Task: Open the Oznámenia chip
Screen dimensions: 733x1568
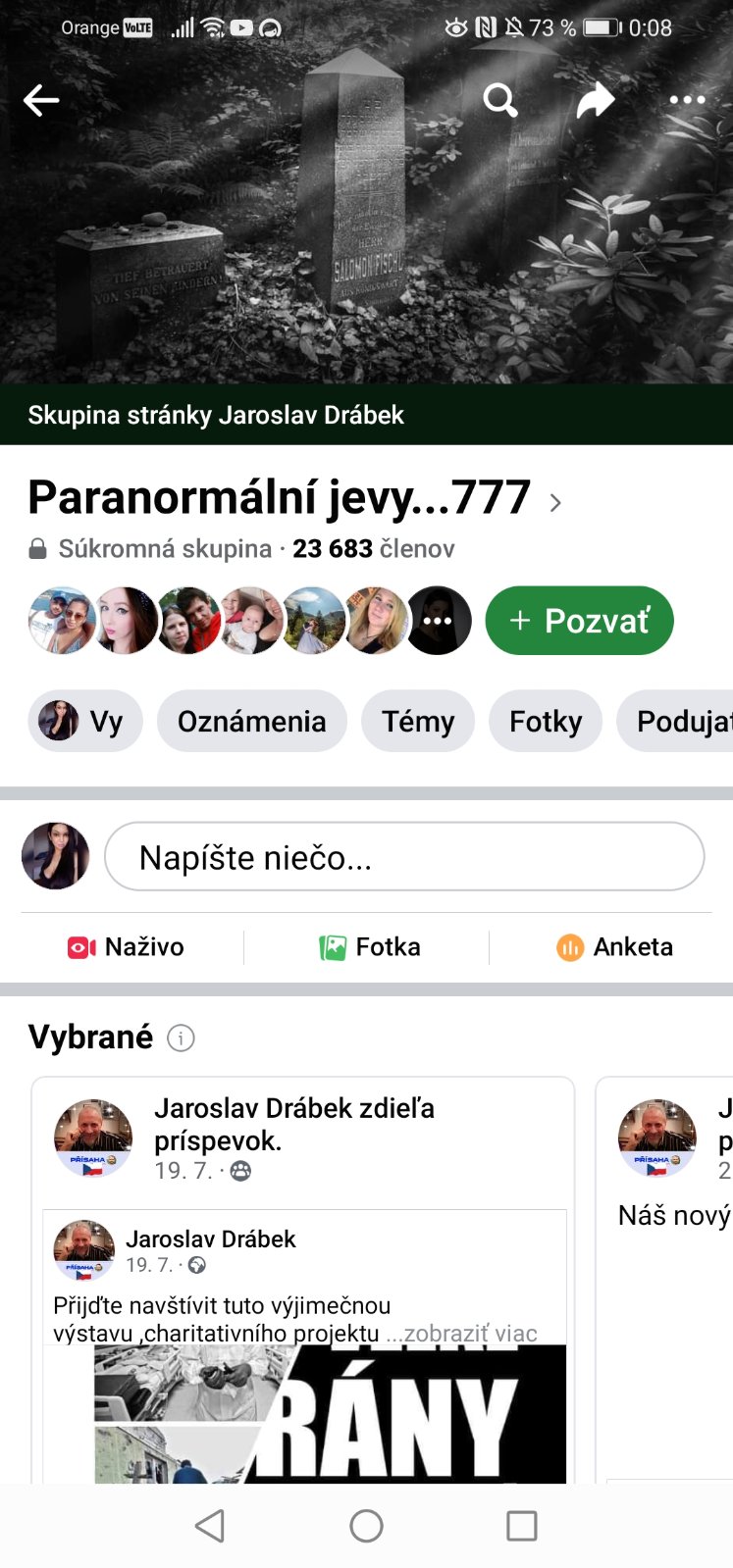Action: [x=251, y=722]
